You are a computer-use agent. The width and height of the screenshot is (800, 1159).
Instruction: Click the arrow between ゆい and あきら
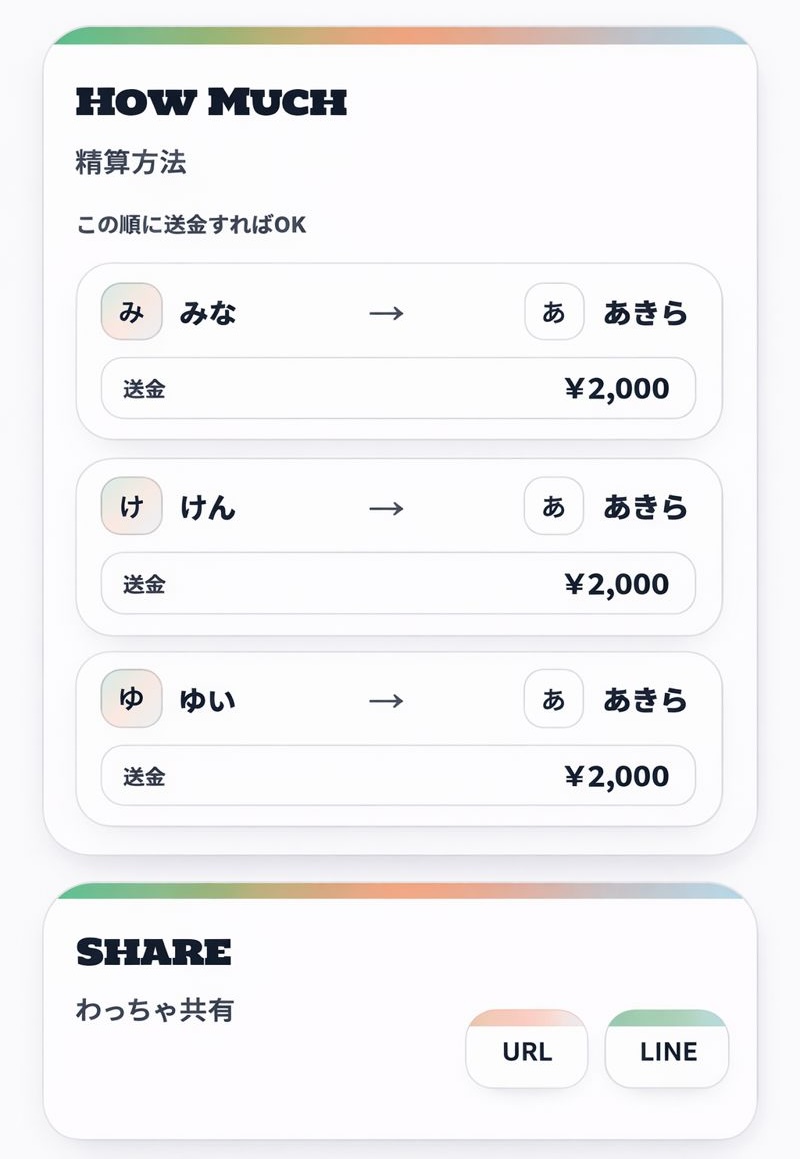385,700
